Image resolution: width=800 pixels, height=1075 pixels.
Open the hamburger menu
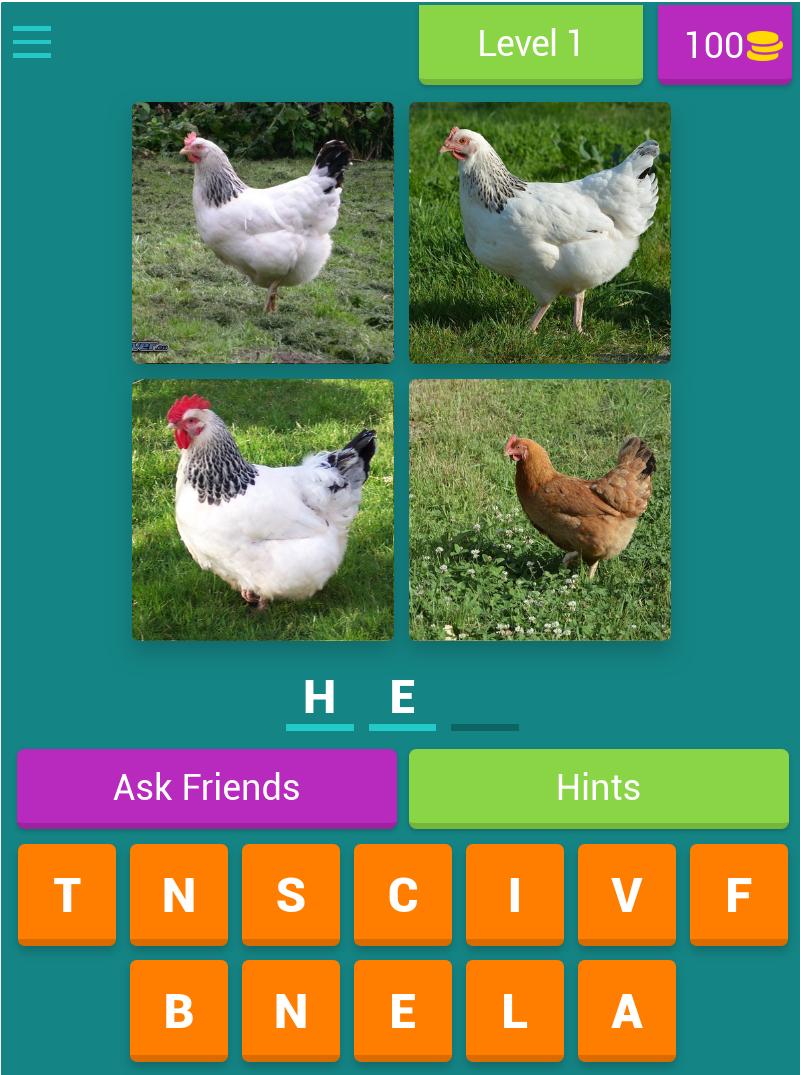(32, 42)
